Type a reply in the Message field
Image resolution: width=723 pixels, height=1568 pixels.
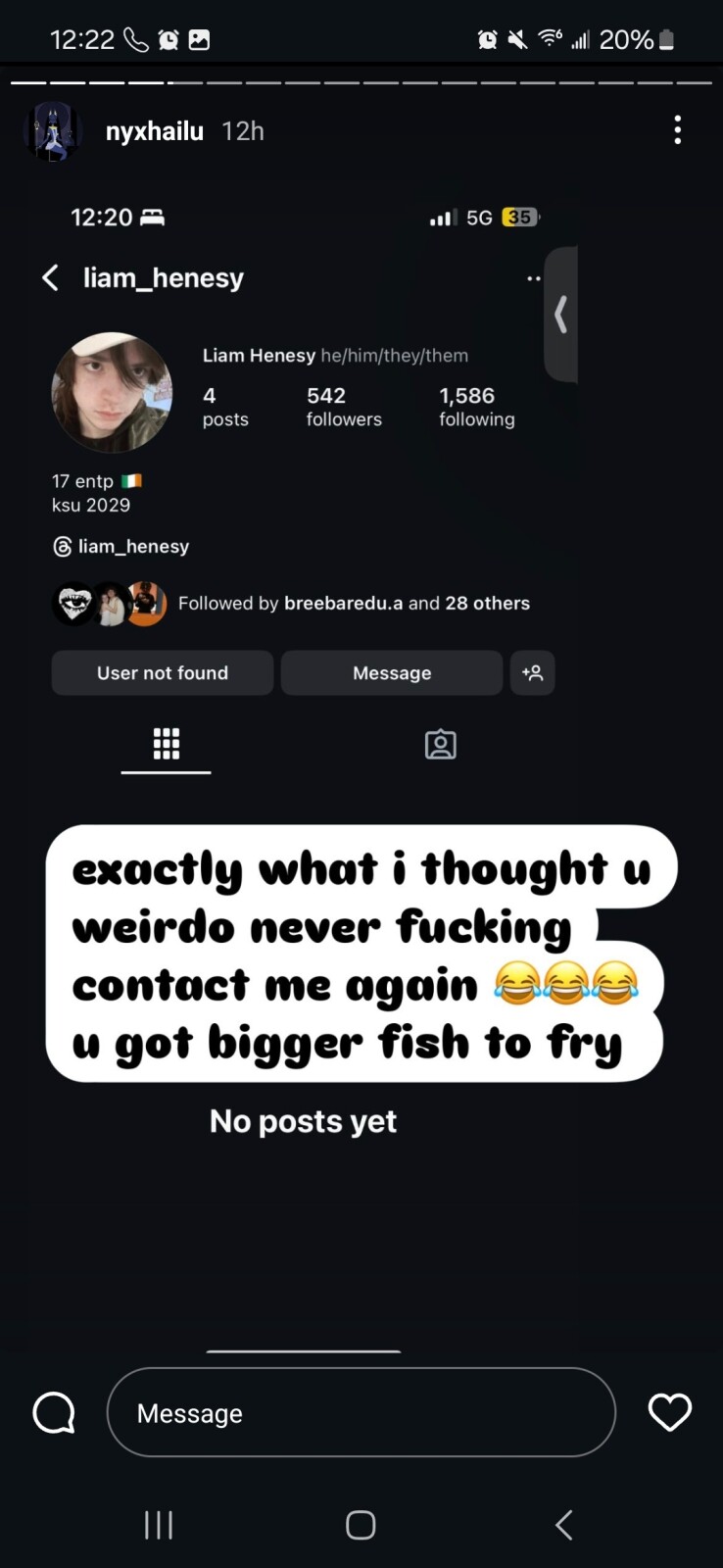[361, 1412]
